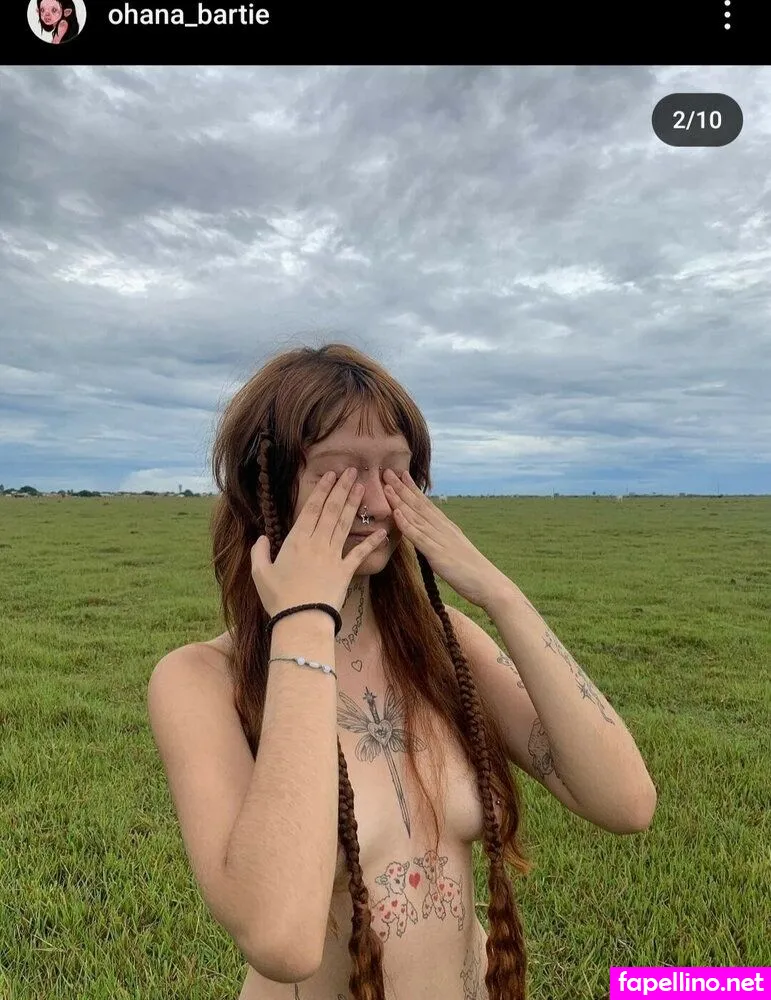Viewport: 771px width, 1000px height.
Task: Open the post's three-dot overflow menu
Action: pos(727,16)
